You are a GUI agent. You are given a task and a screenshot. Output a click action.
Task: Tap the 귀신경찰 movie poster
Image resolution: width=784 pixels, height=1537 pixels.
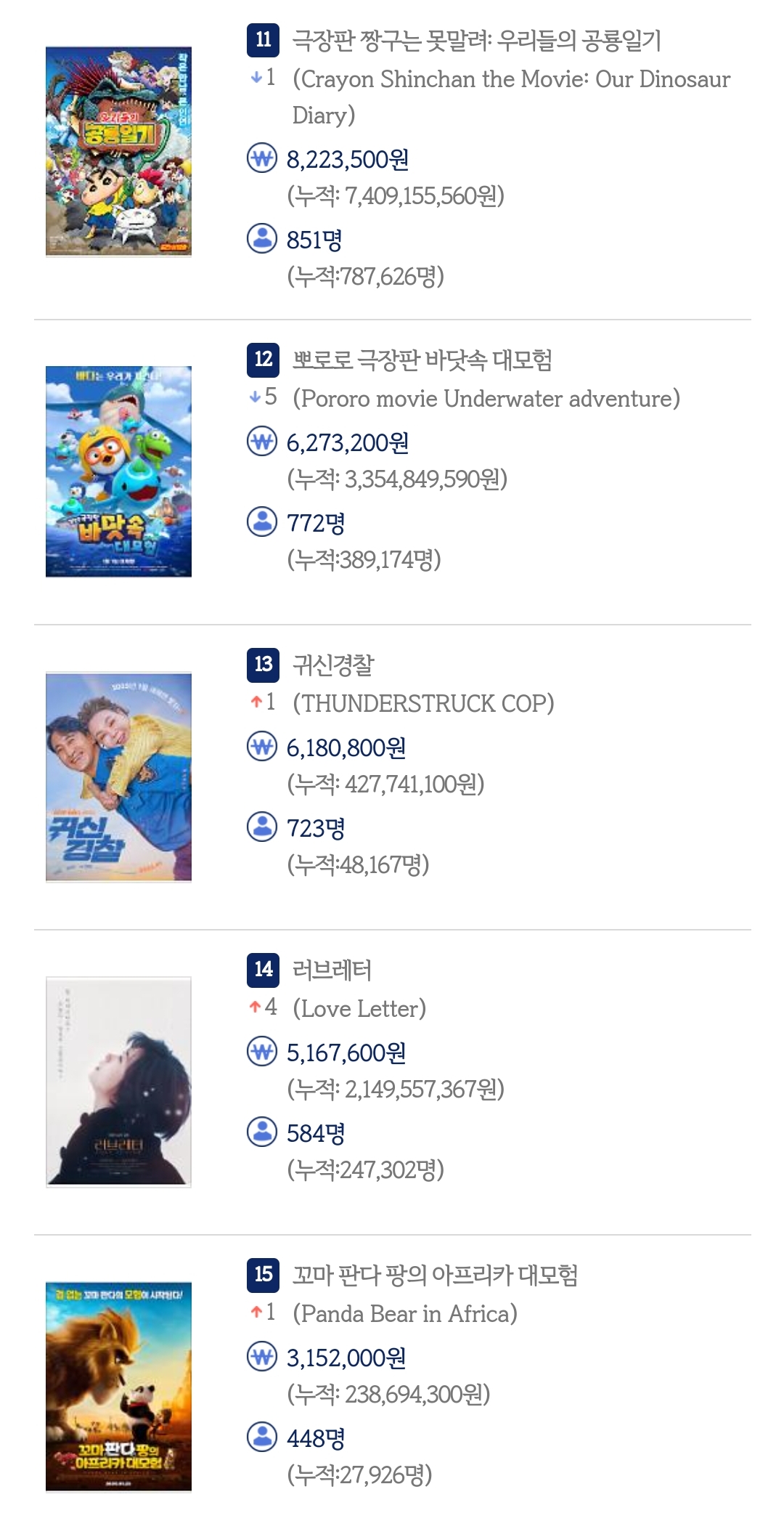(x=118, y=776)
